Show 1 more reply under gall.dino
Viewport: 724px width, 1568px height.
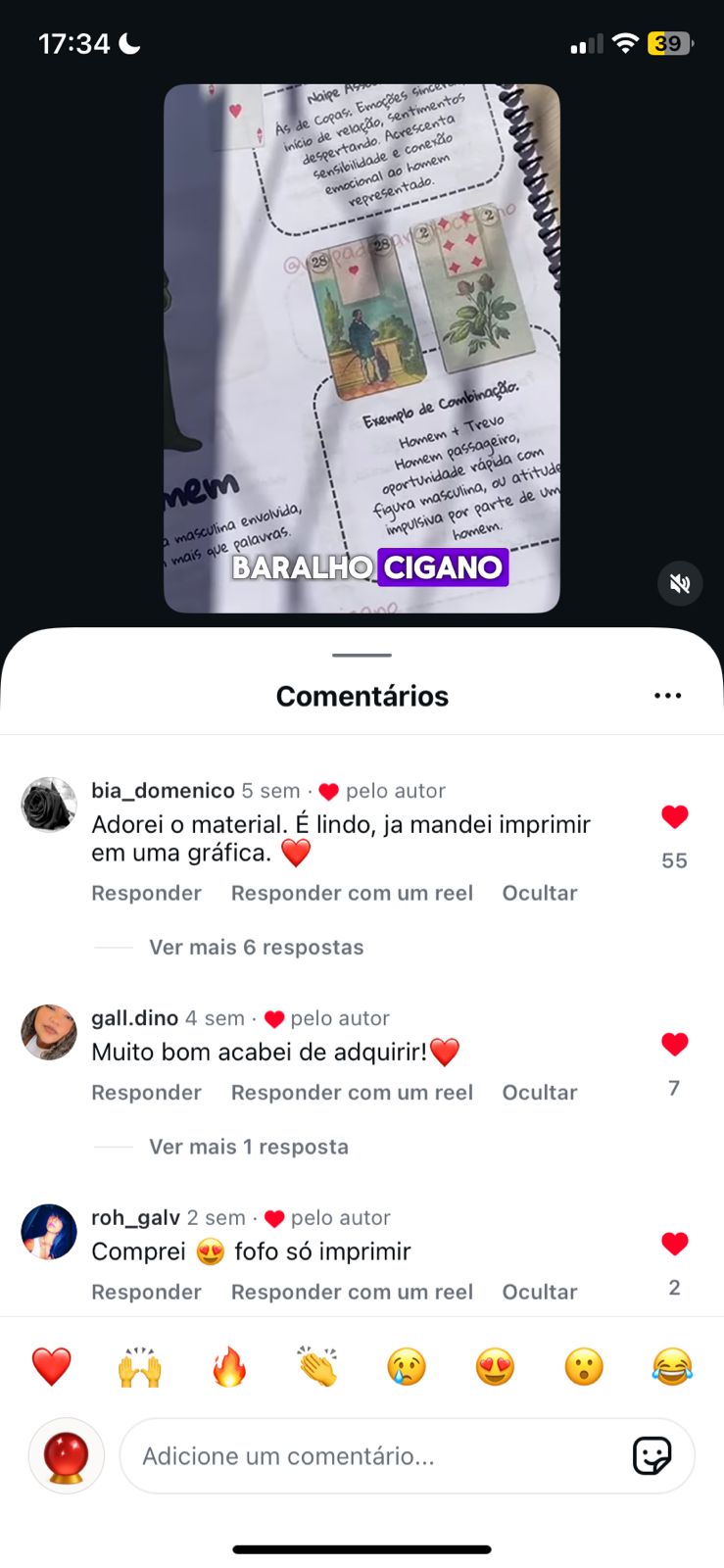coord(248,1147)
